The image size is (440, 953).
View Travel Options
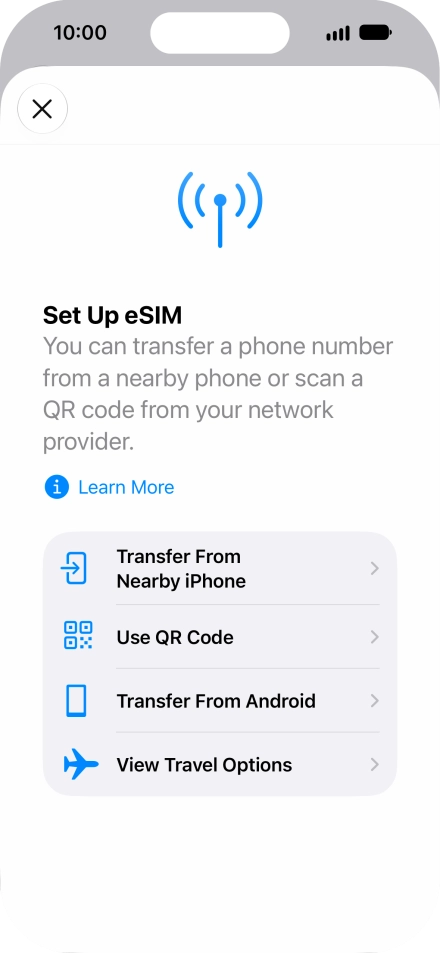pos(220,764)
